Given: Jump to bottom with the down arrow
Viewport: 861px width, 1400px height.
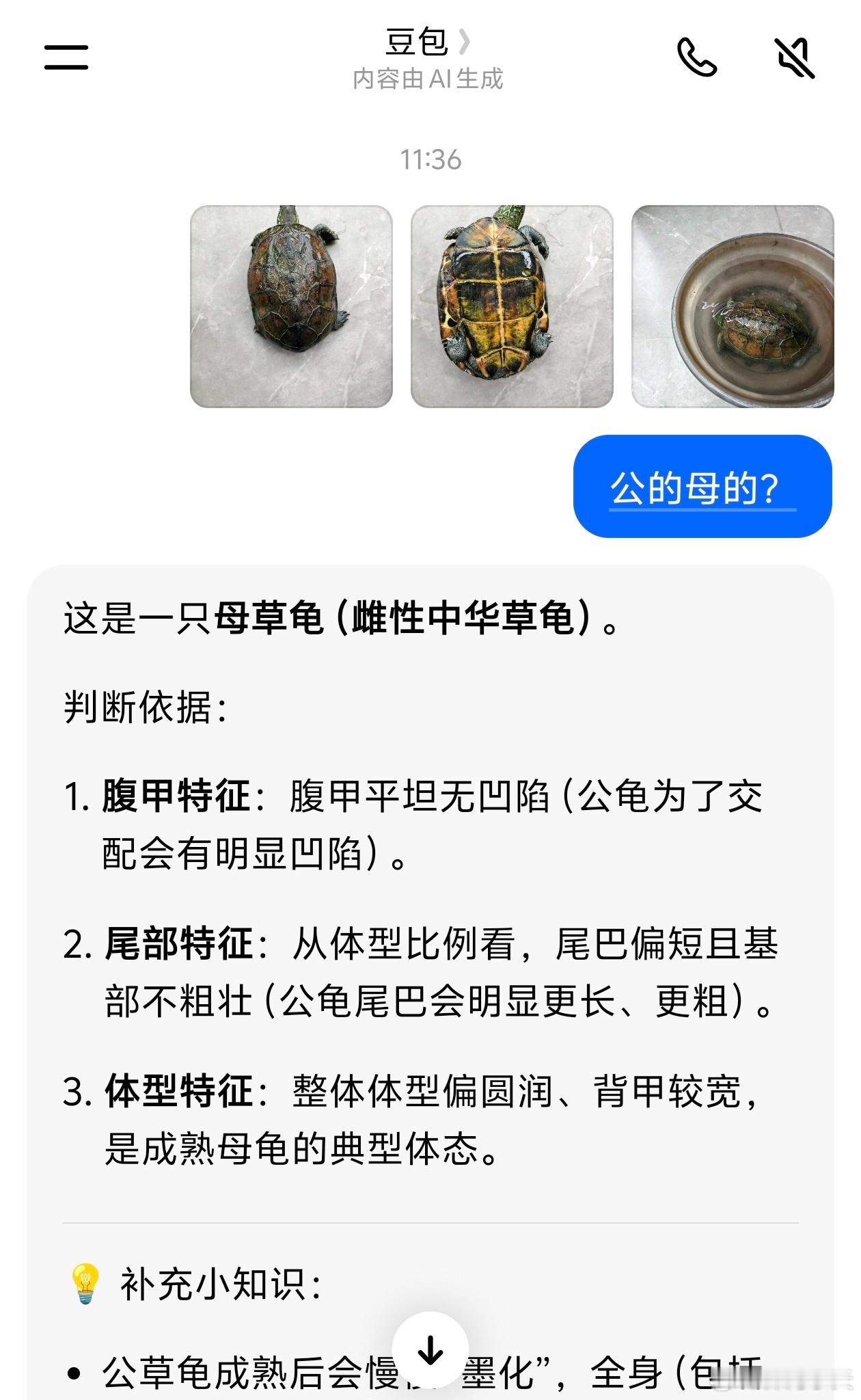Looking at the screenshot, I should coord(430,1349).
